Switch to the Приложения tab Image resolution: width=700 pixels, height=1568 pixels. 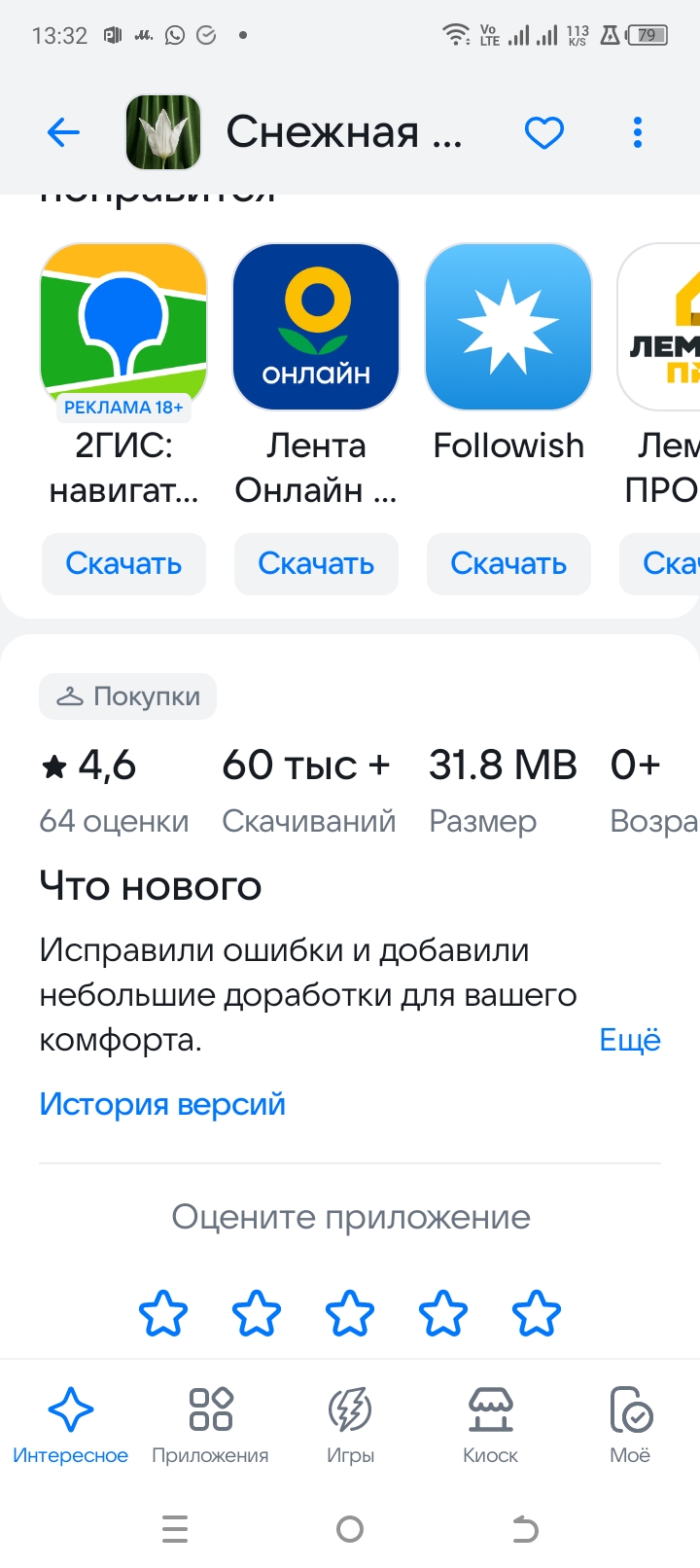click(x=210, y=1425)
